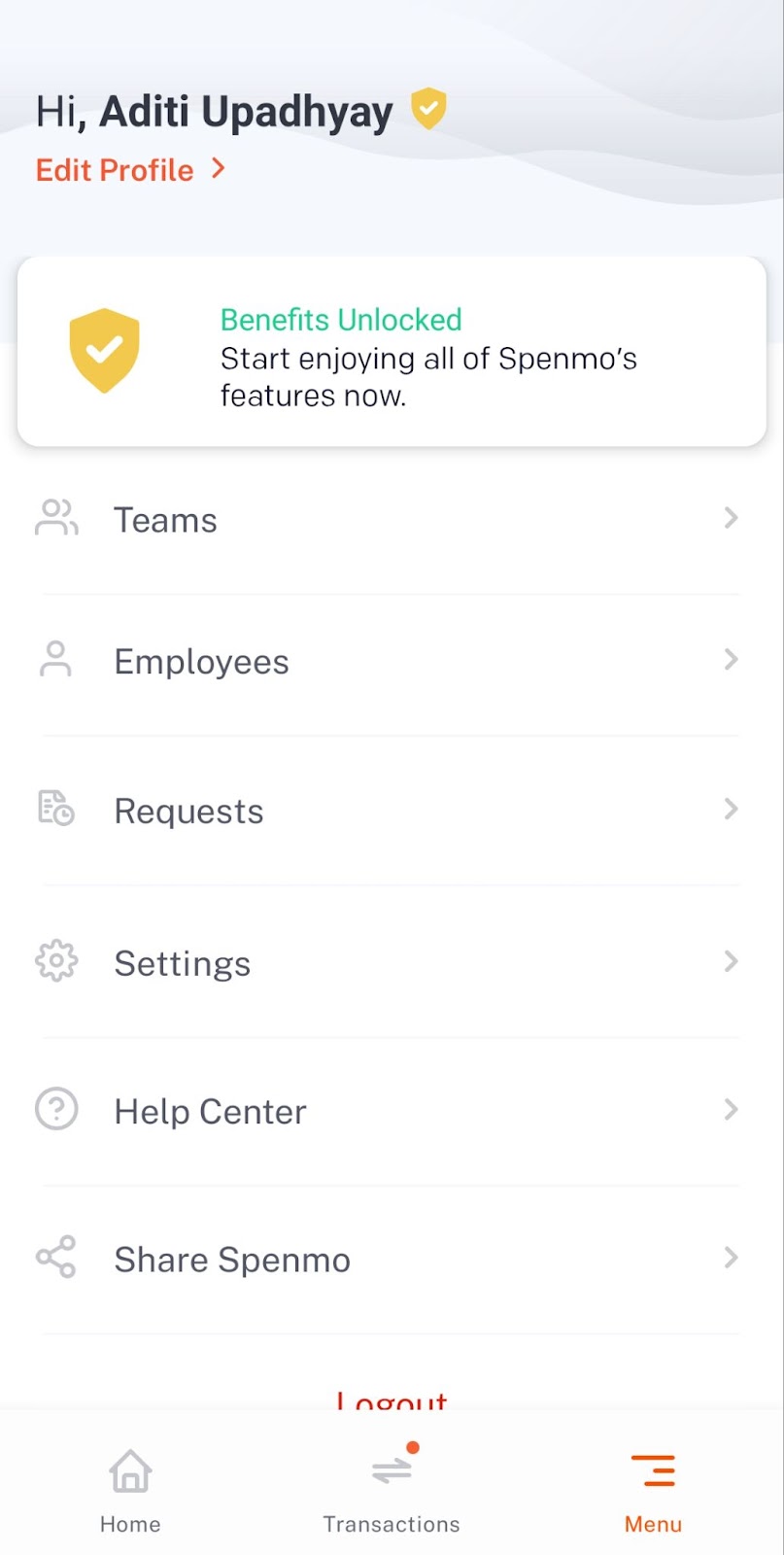Viewport: 784px width, 1555px height.
Task: Select the Menu tab
Action: (x=654, y=1491)
